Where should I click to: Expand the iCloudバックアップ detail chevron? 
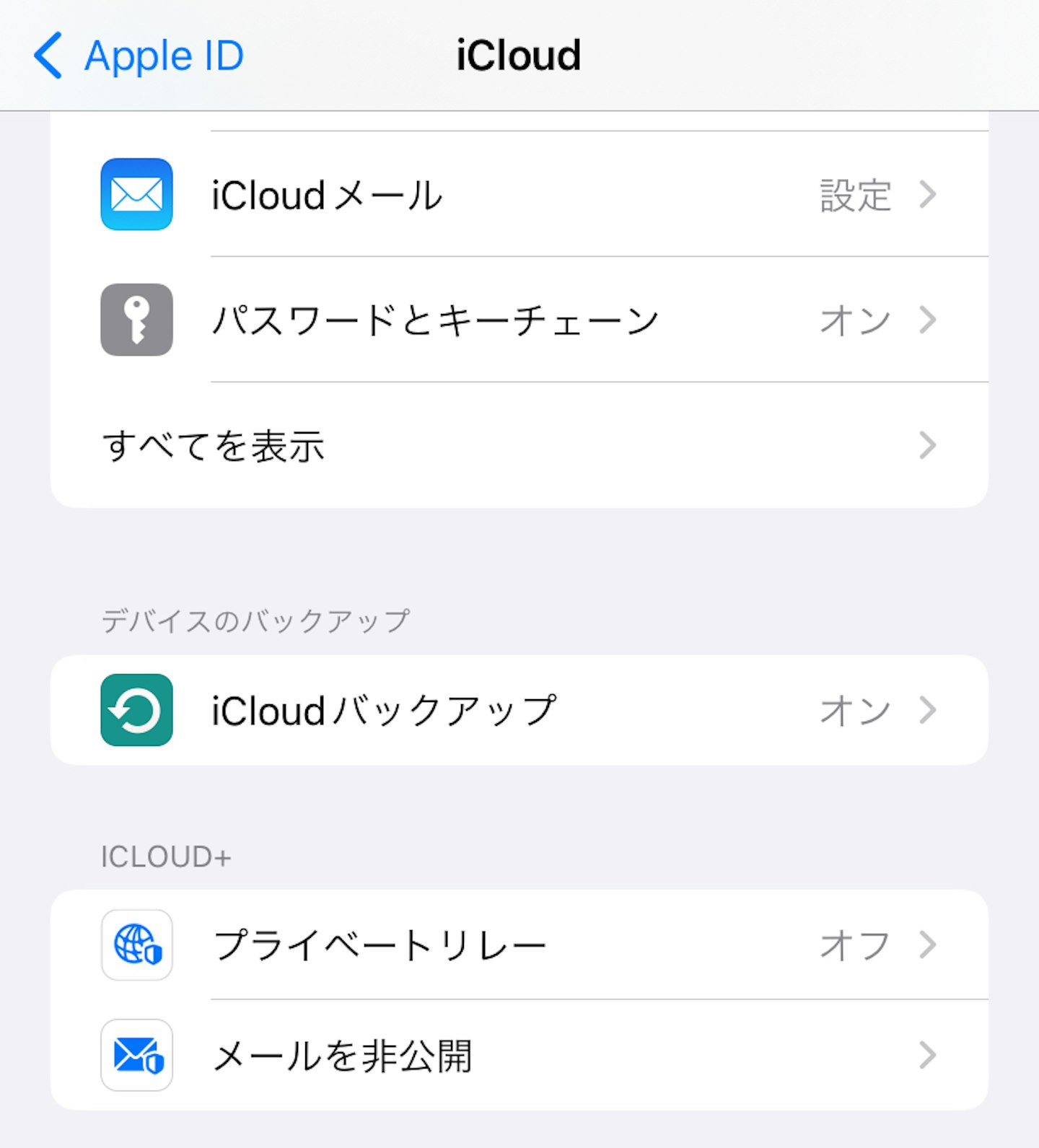[x=928, y=709]
